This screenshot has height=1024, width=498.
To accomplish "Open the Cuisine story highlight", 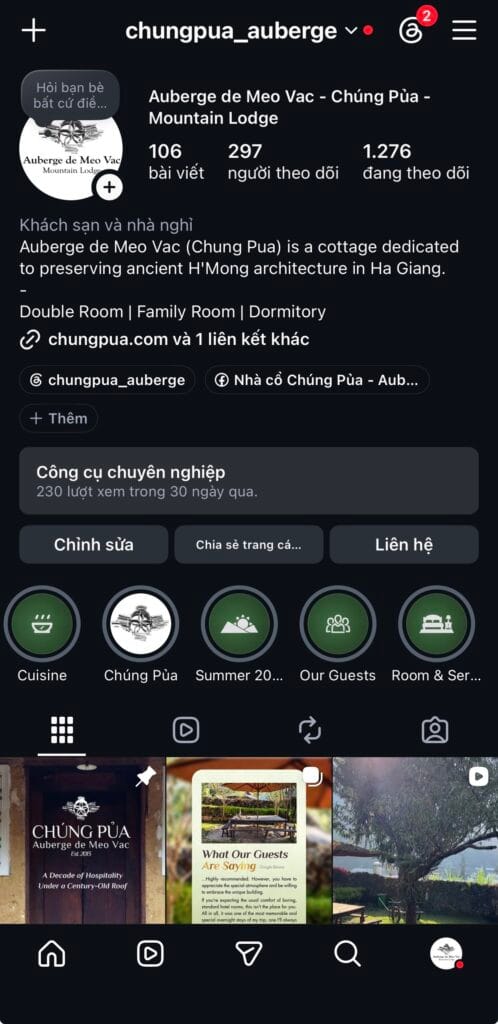I will [42, 624].
